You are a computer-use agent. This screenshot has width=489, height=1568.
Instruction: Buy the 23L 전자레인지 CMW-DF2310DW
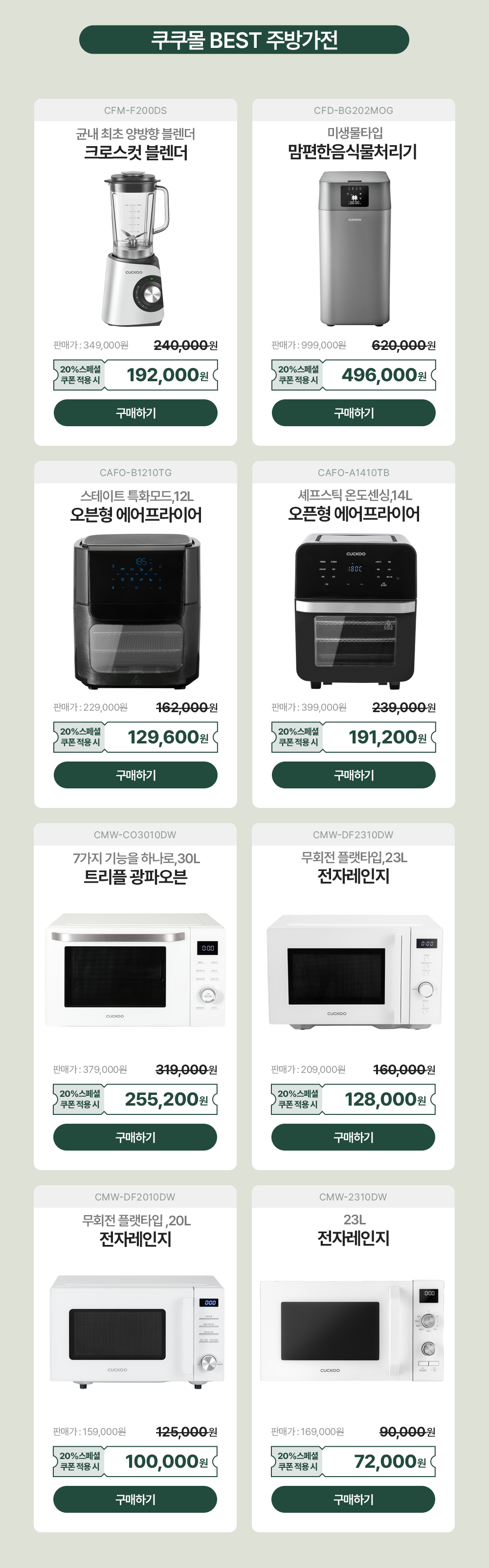click(x=353, y=1137)
